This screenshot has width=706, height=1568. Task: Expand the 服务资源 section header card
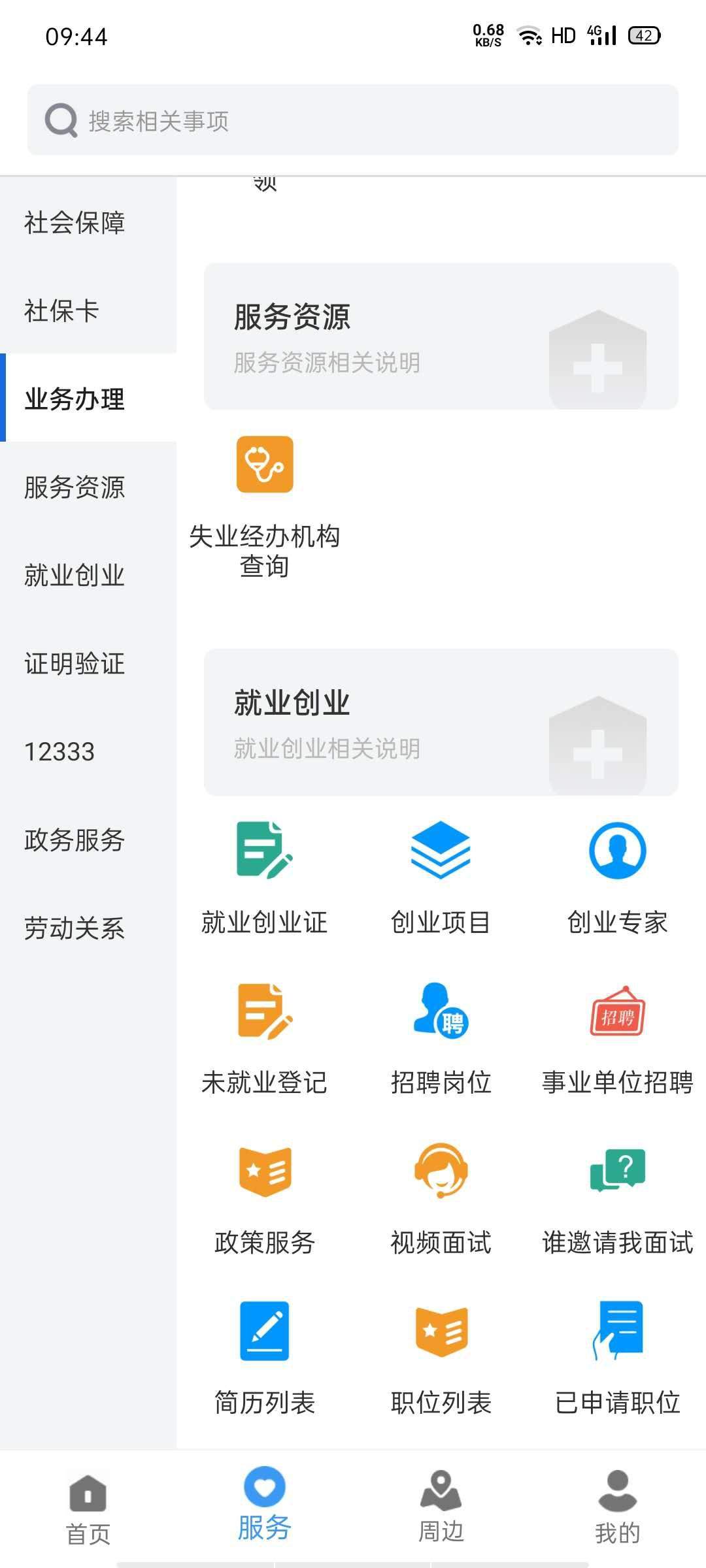[x=440, y=335]
